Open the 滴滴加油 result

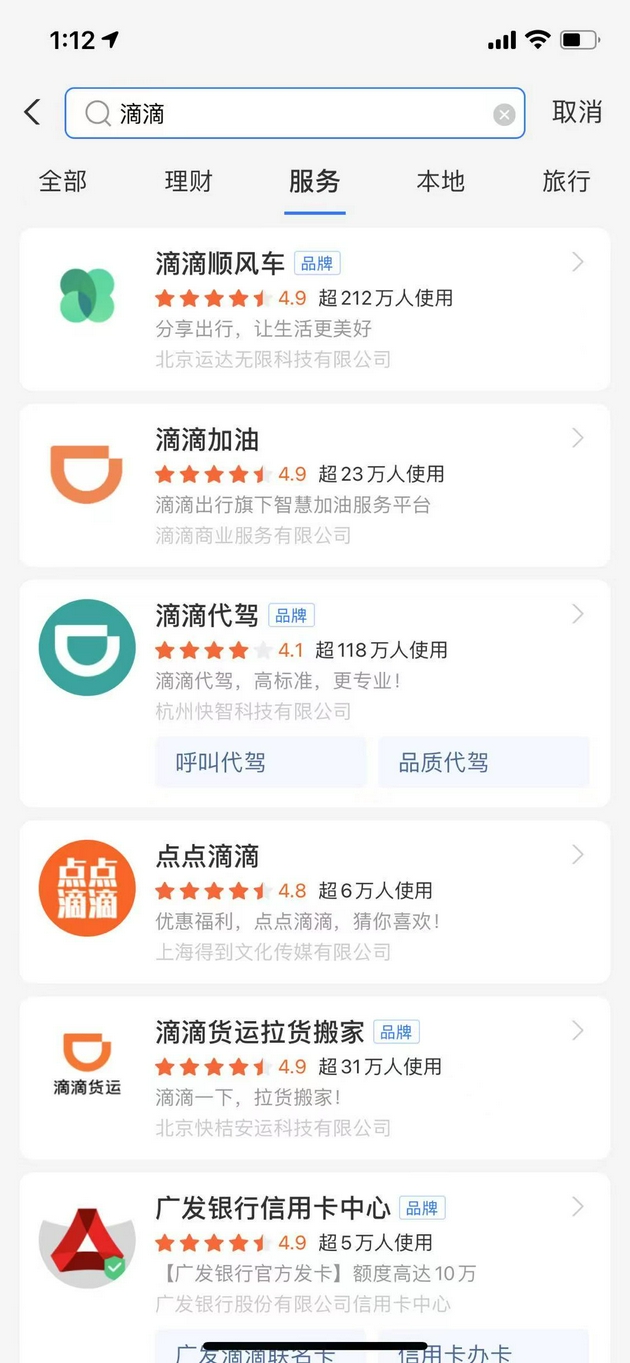click(315, 485)
